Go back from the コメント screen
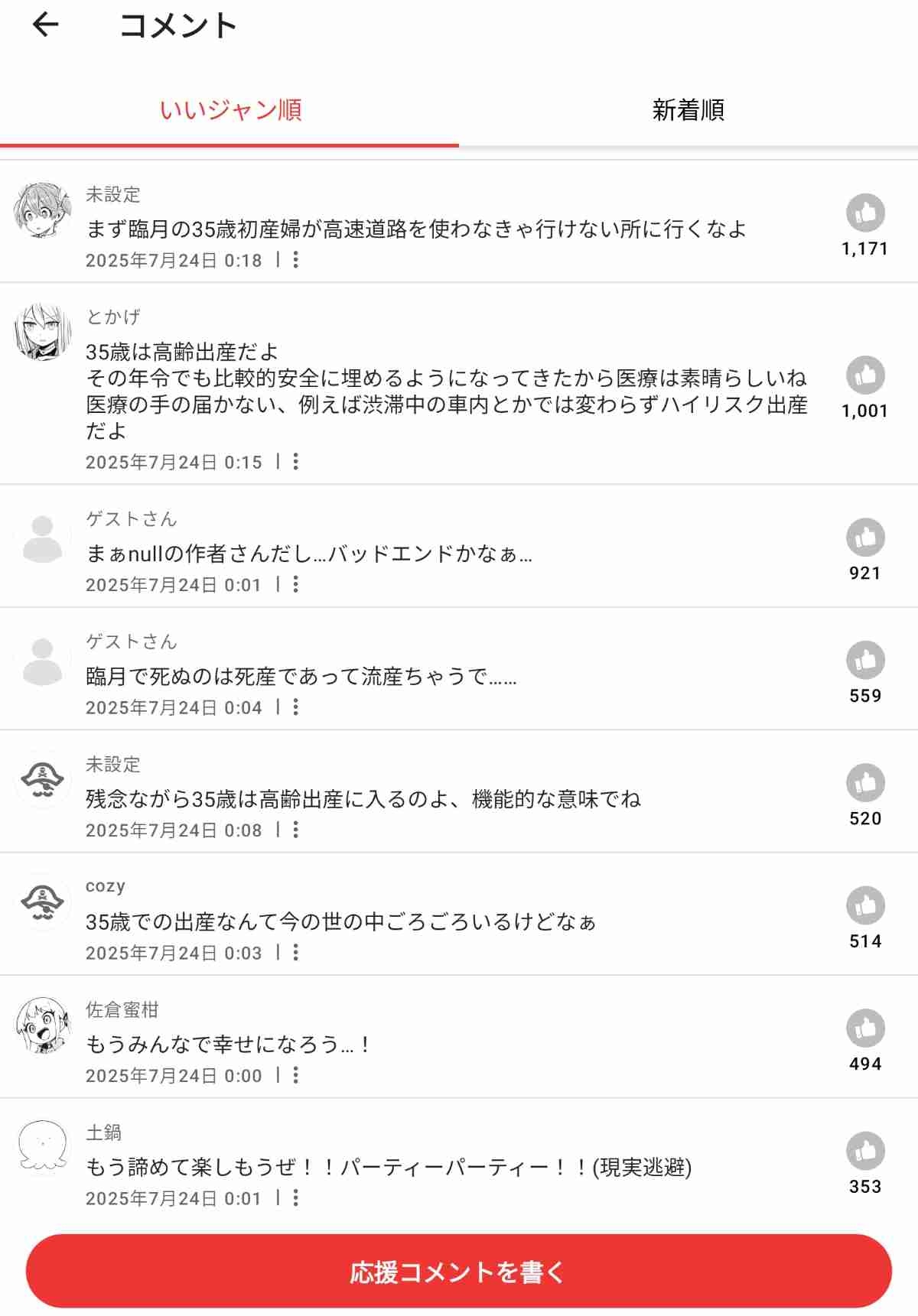The image size is (918, 1316). (x=46, y=25)
